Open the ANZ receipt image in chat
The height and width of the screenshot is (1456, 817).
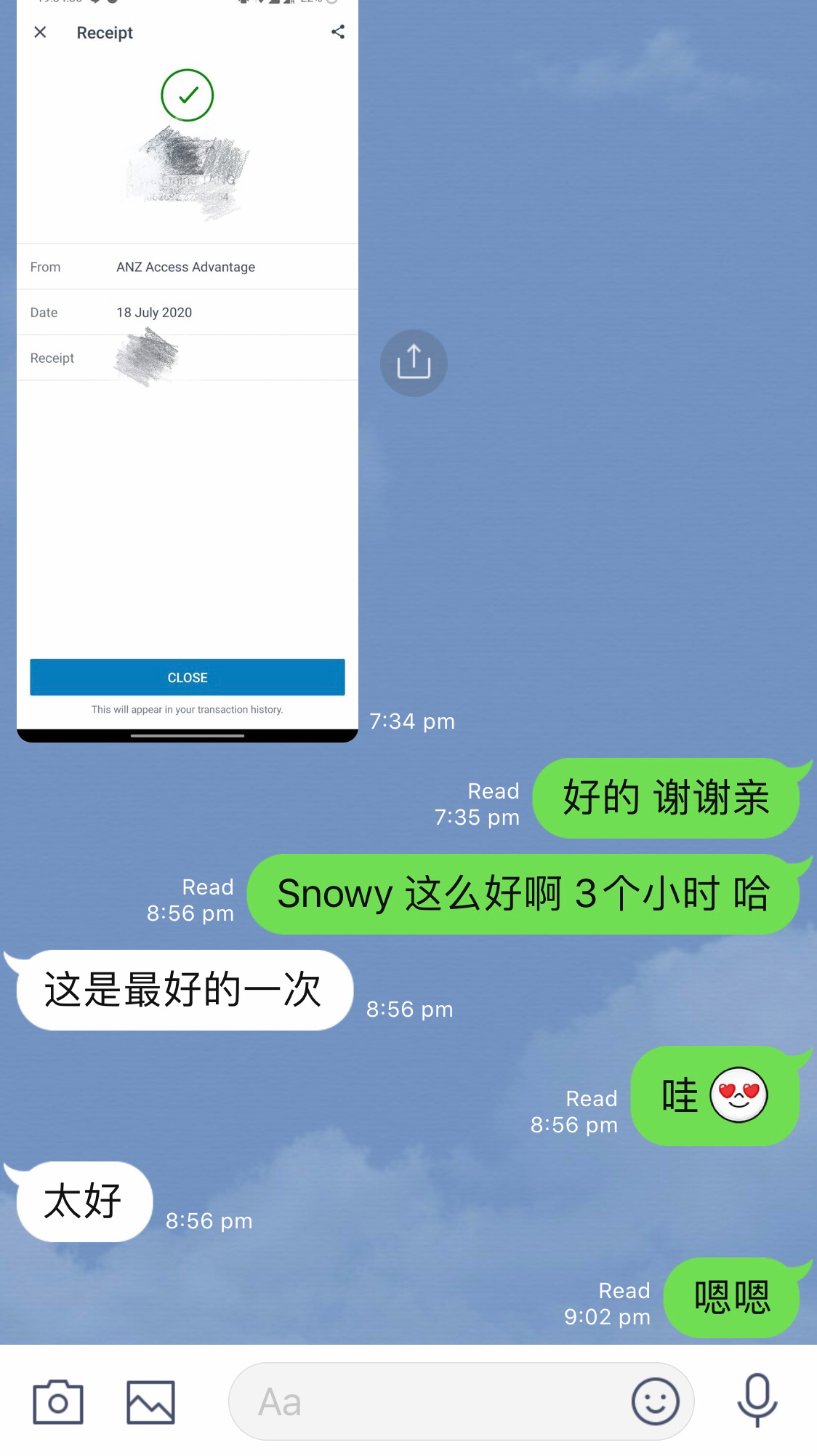pos(187,436)
